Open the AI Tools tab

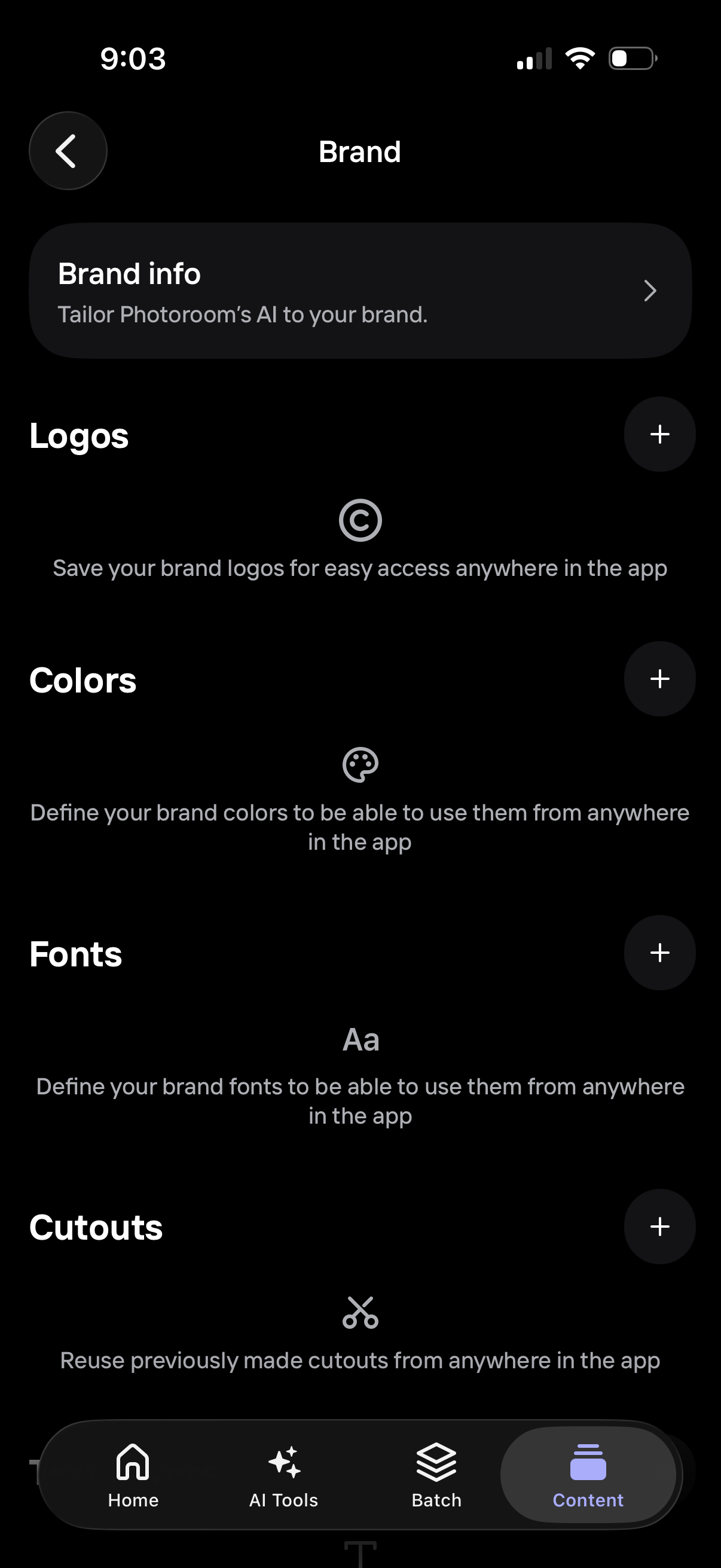click(x=283, y=1474)
